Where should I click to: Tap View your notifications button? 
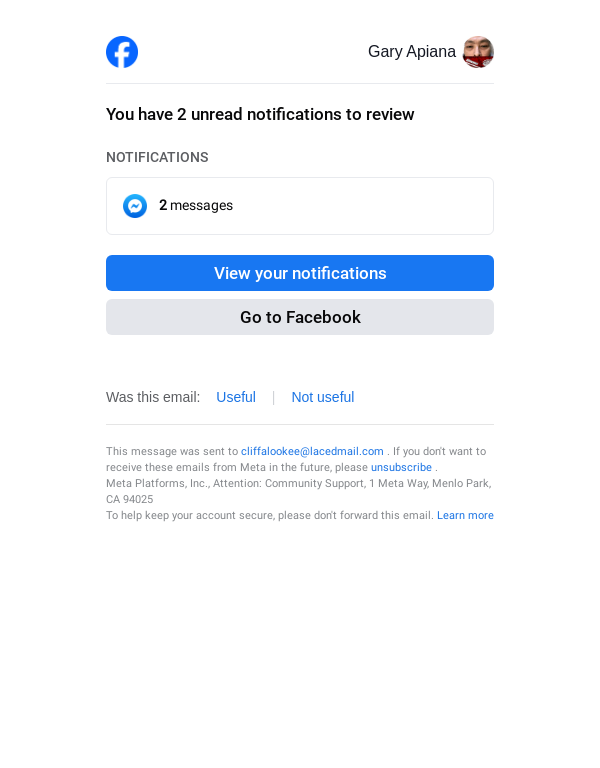300,273
